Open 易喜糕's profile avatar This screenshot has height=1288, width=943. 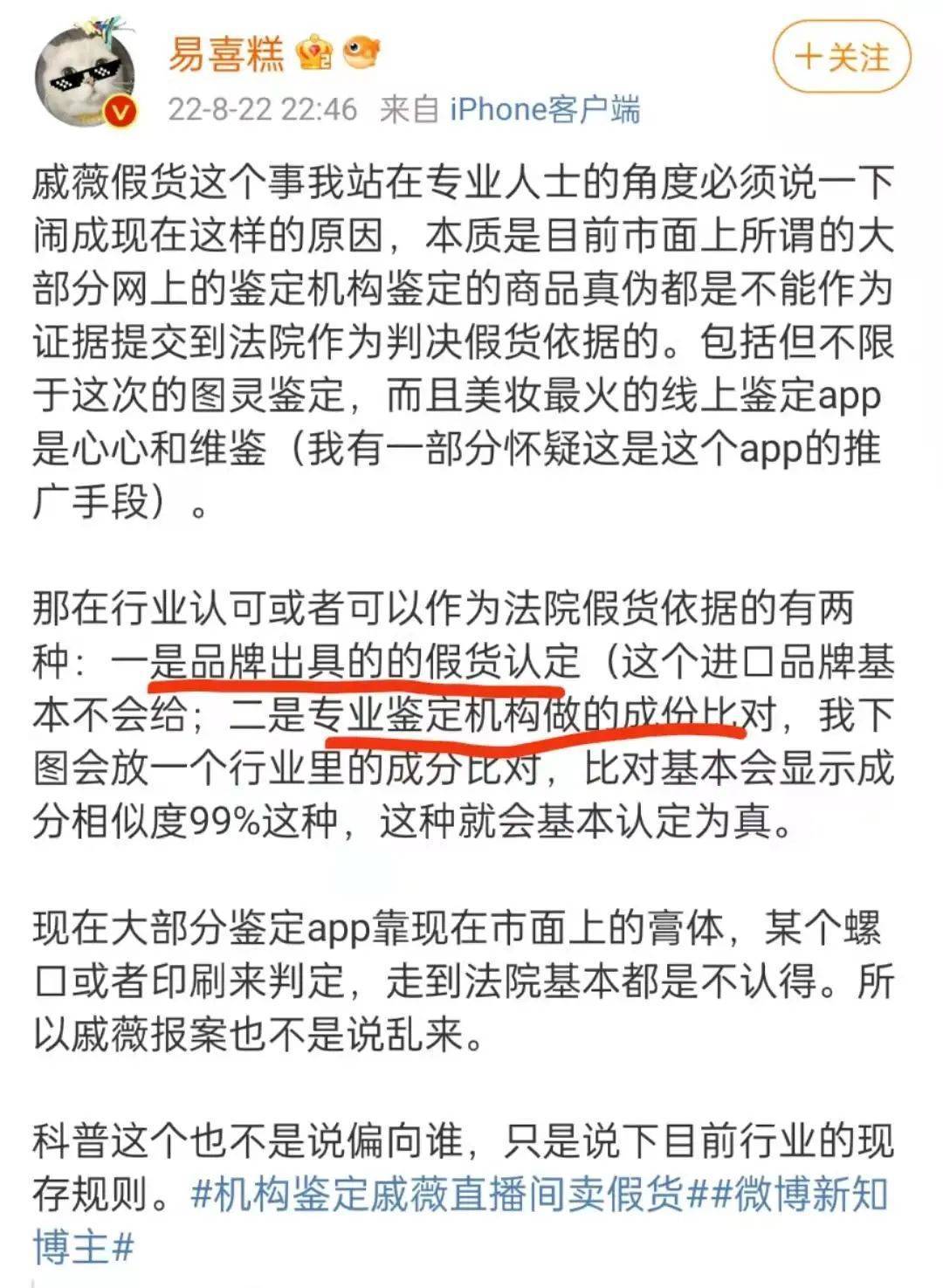tap(86, 76)
